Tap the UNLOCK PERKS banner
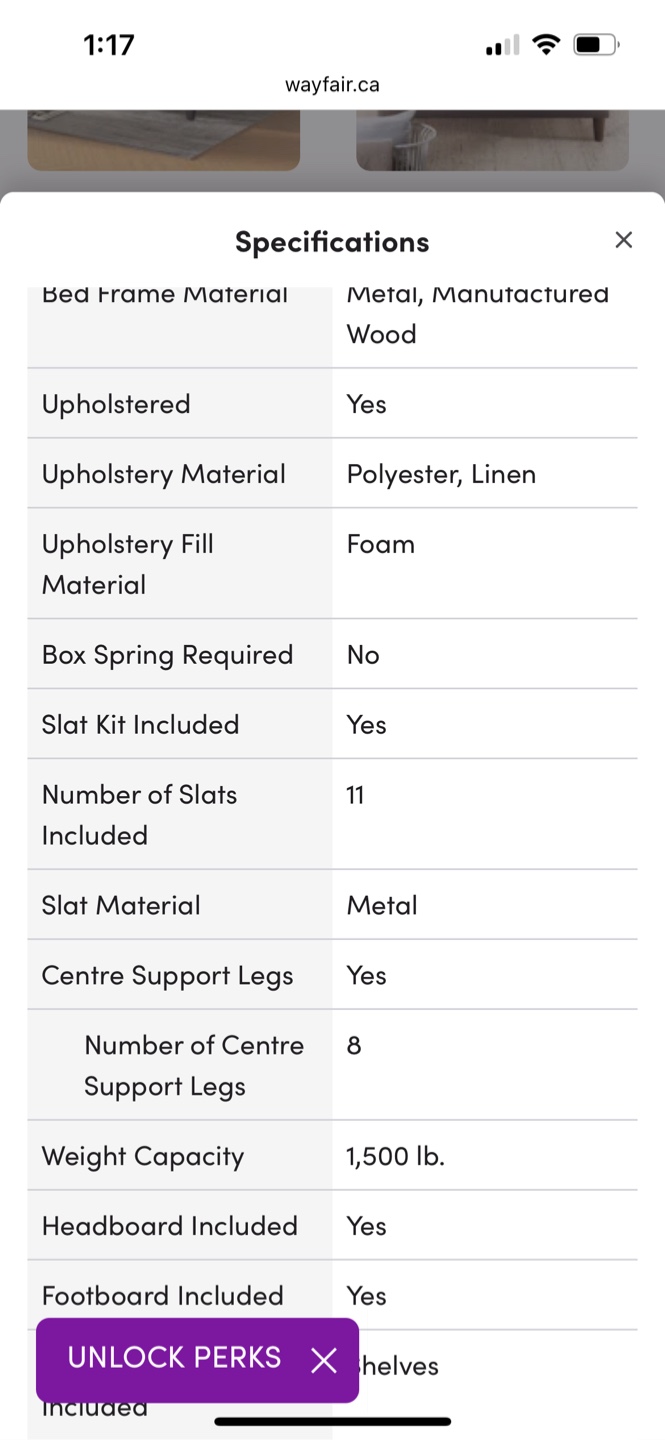 click(175, 1357)
